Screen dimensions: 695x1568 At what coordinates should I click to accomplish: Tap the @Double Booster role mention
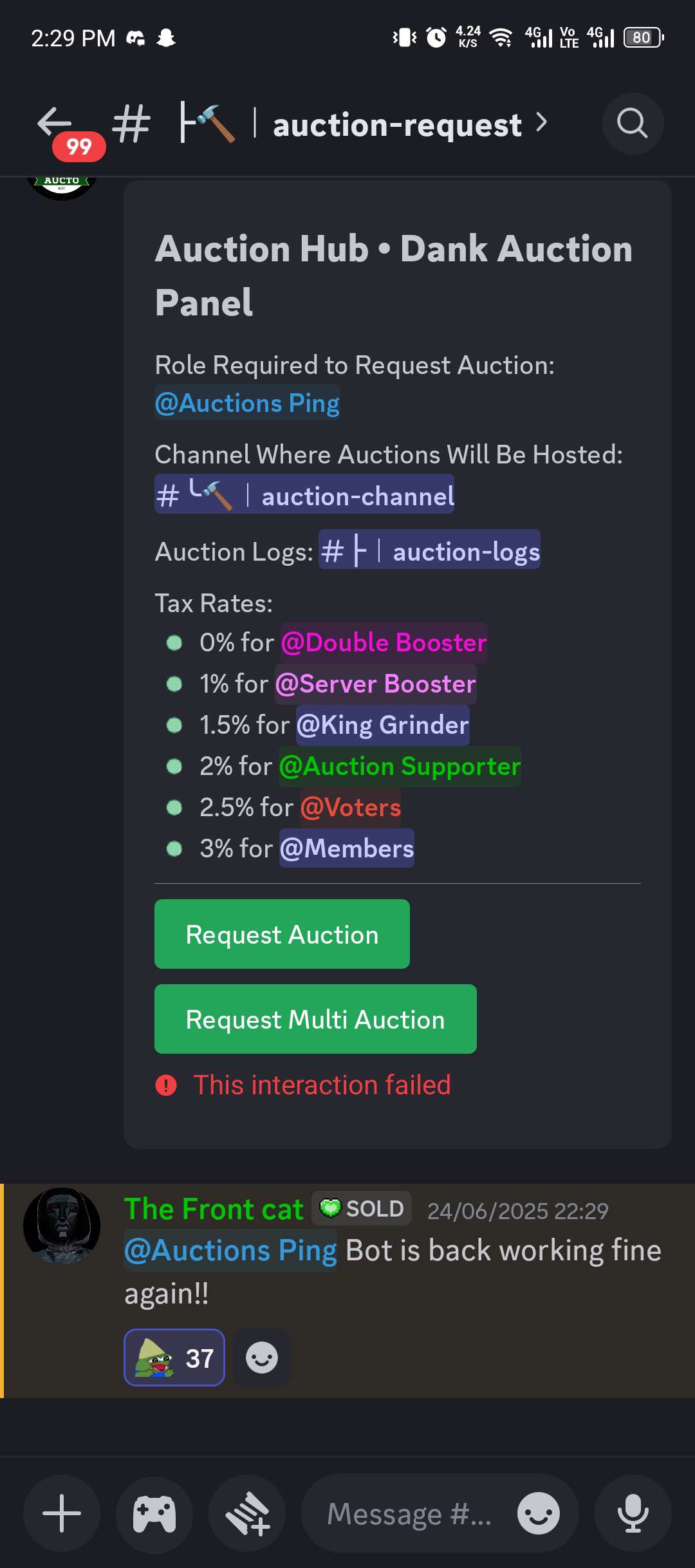(x=384, y=642)
